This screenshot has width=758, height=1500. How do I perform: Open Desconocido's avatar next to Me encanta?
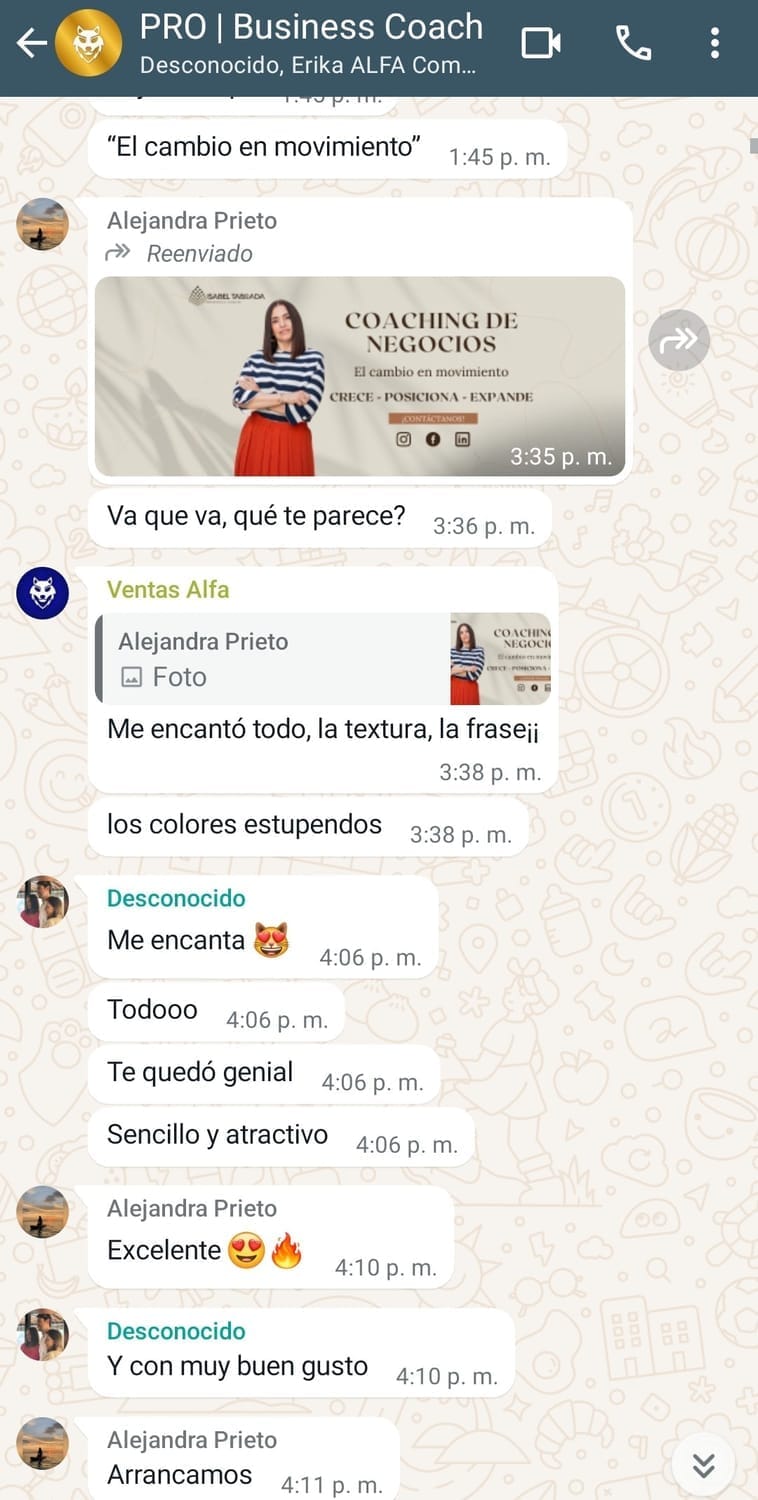click(43, 902)
